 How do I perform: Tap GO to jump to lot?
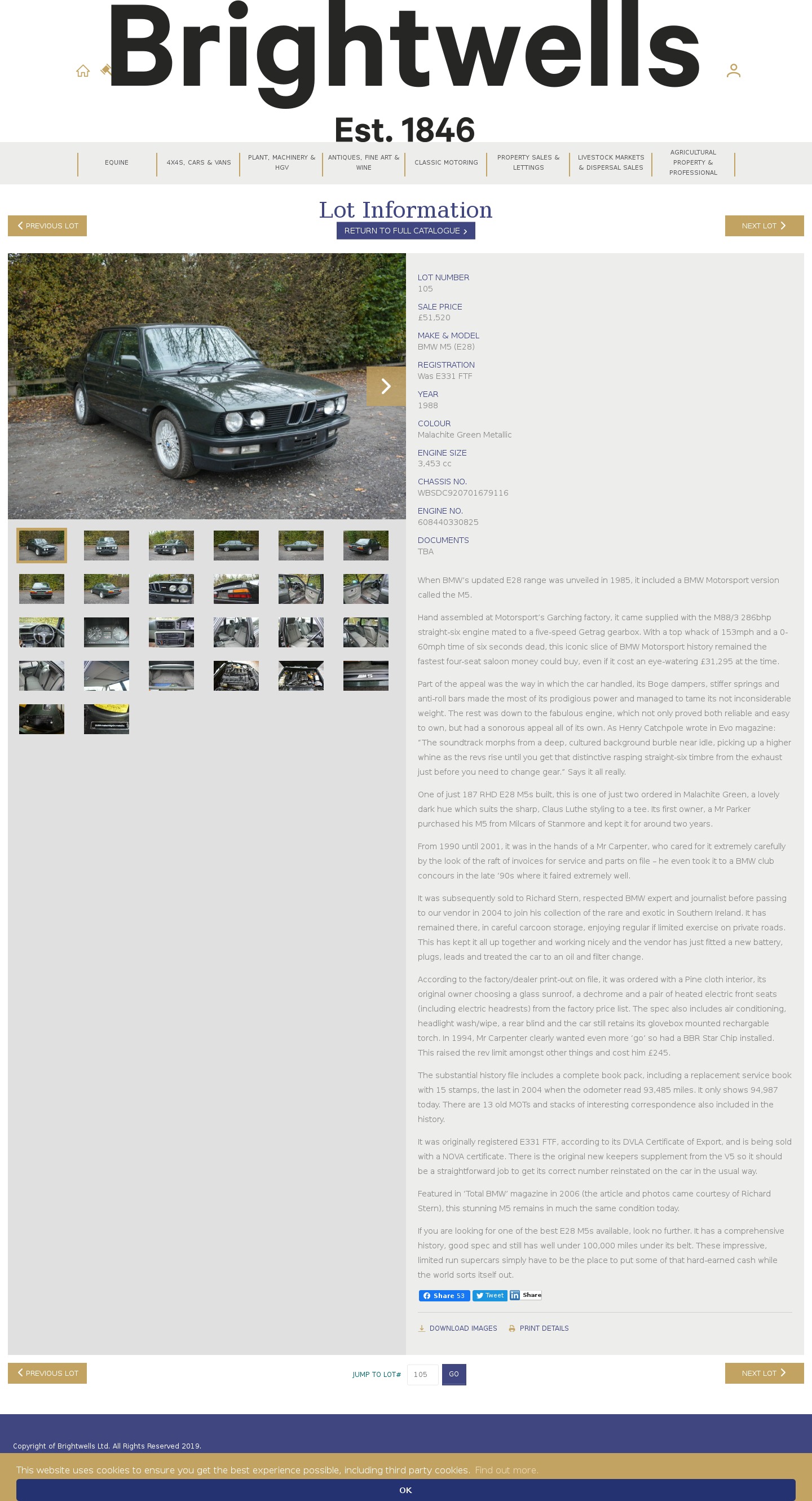[x=453, y=1374]
